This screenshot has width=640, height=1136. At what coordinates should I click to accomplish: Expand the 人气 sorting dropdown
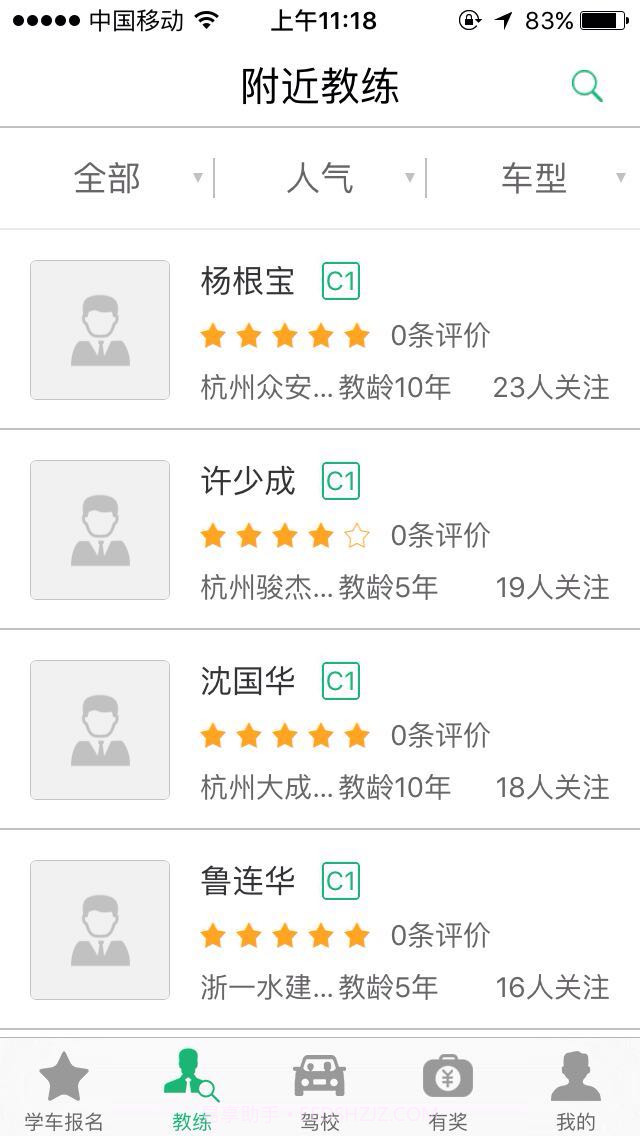coord(320,178)
